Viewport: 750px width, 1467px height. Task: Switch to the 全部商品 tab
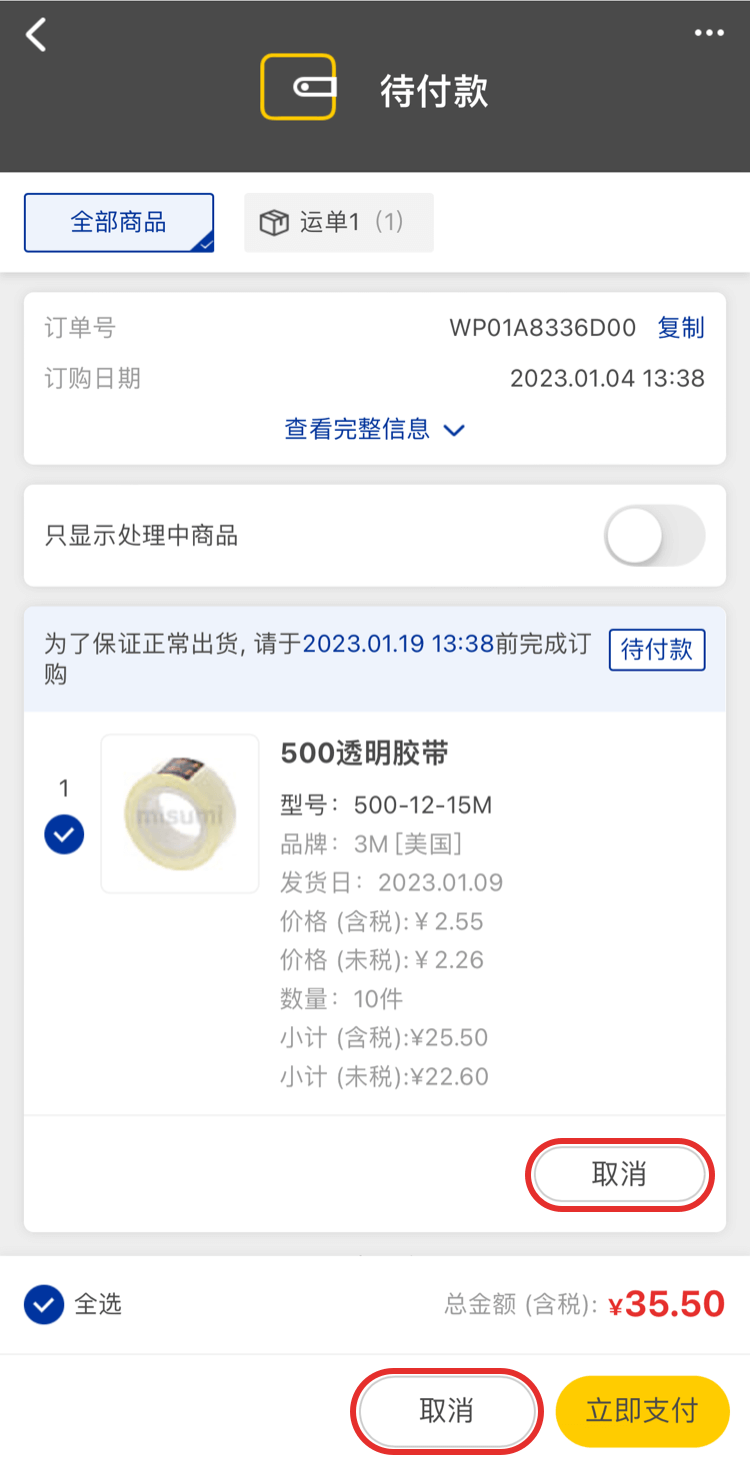(x=119, y=222)
